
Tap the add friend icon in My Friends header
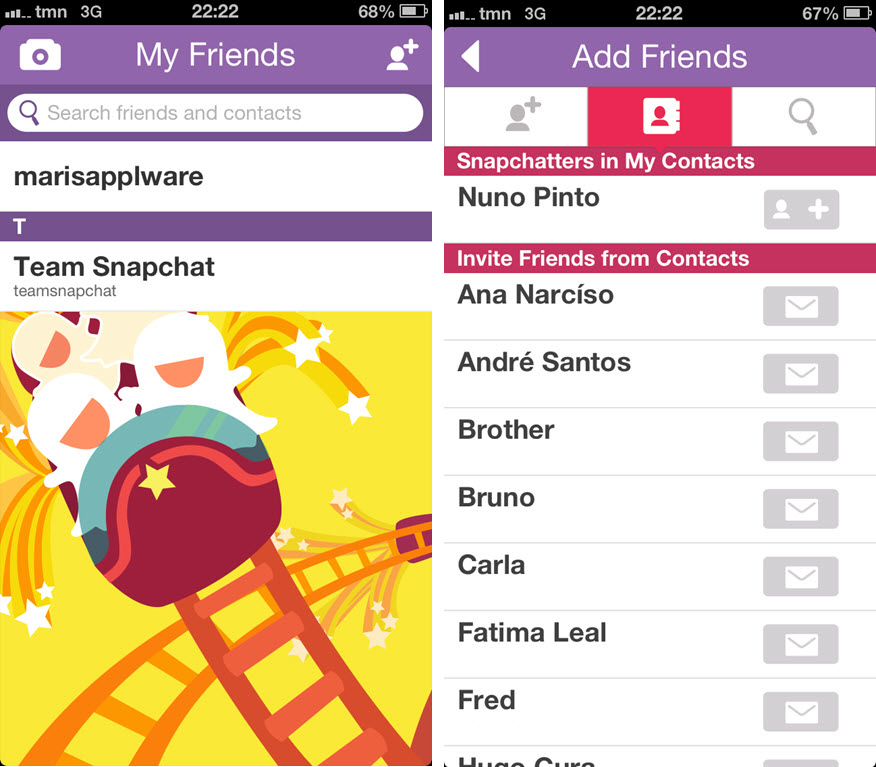[402, 55]
